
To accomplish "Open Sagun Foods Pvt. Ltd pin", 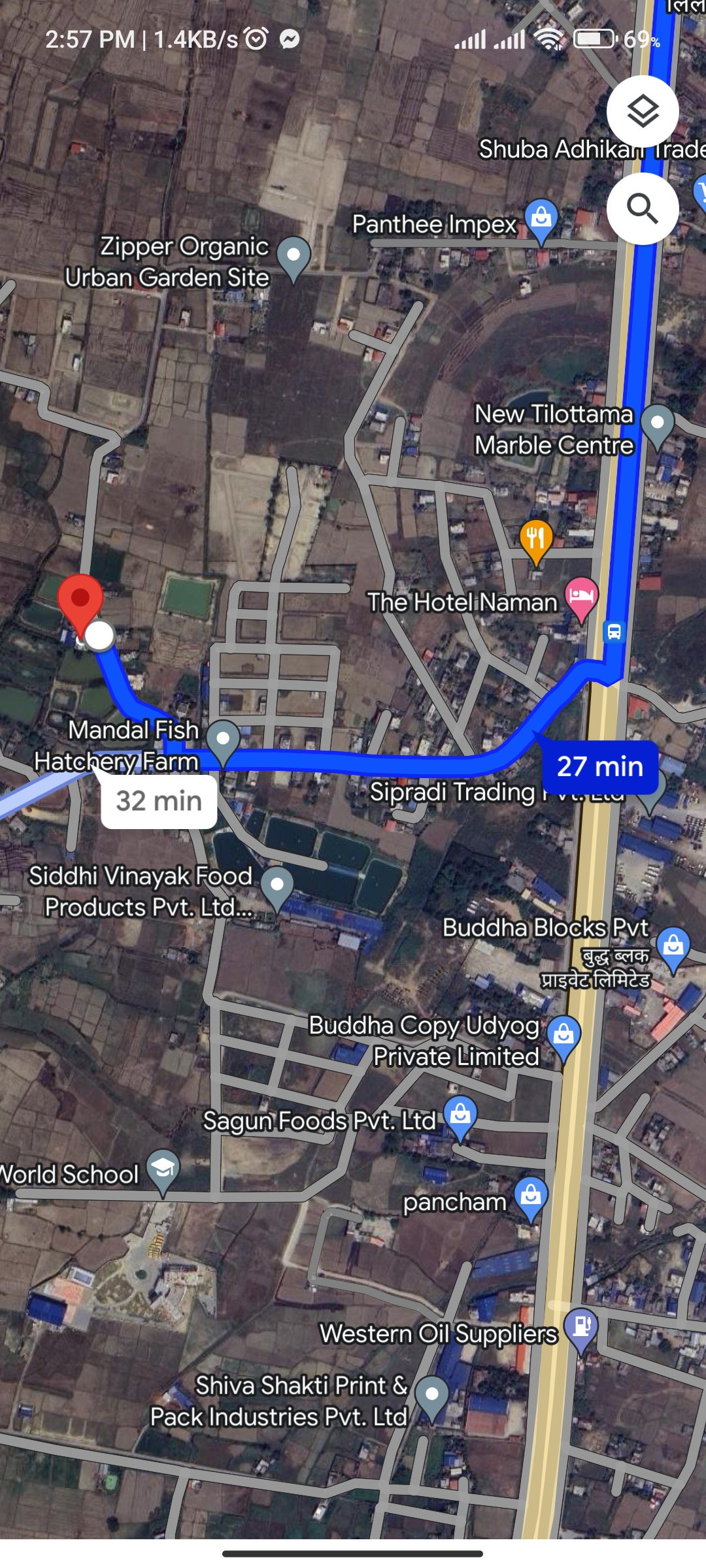I will tap(460, 1114).
